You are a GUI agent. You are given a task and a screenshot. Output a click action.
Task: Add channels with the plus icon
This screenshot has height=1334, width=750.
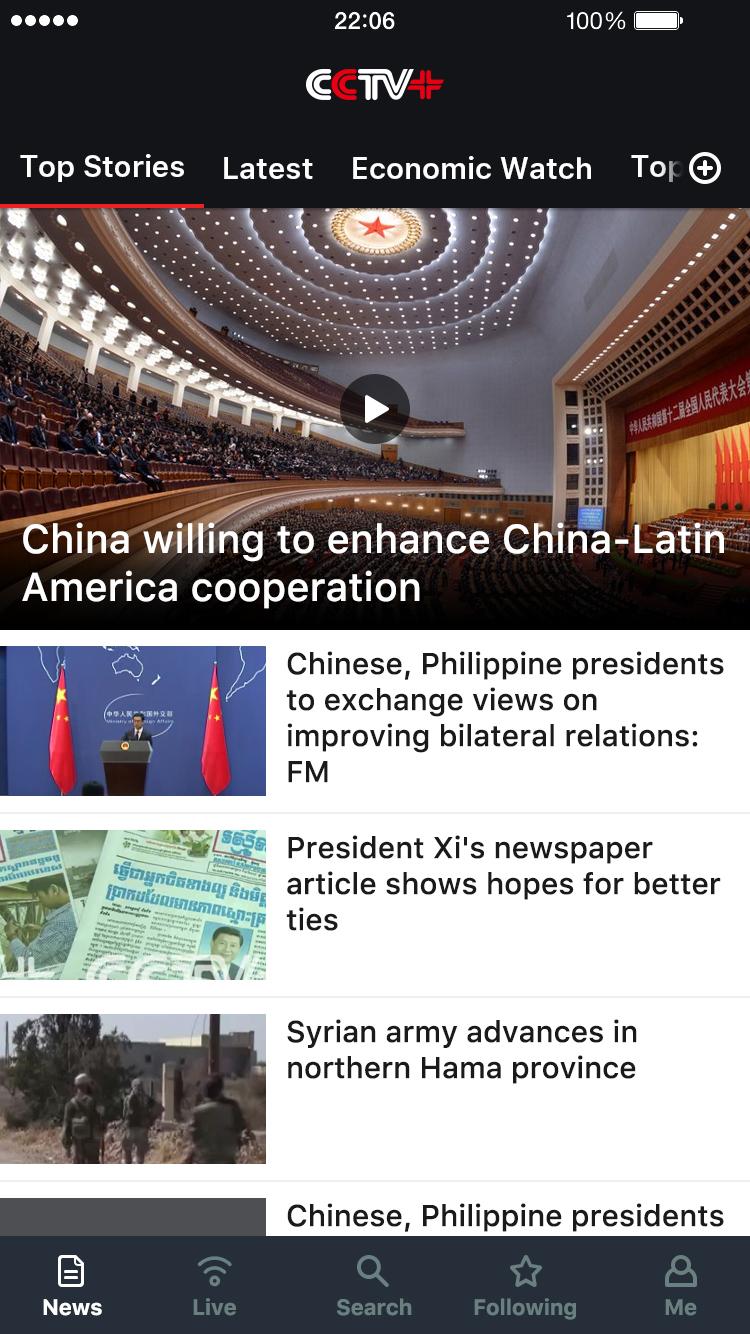705,168
